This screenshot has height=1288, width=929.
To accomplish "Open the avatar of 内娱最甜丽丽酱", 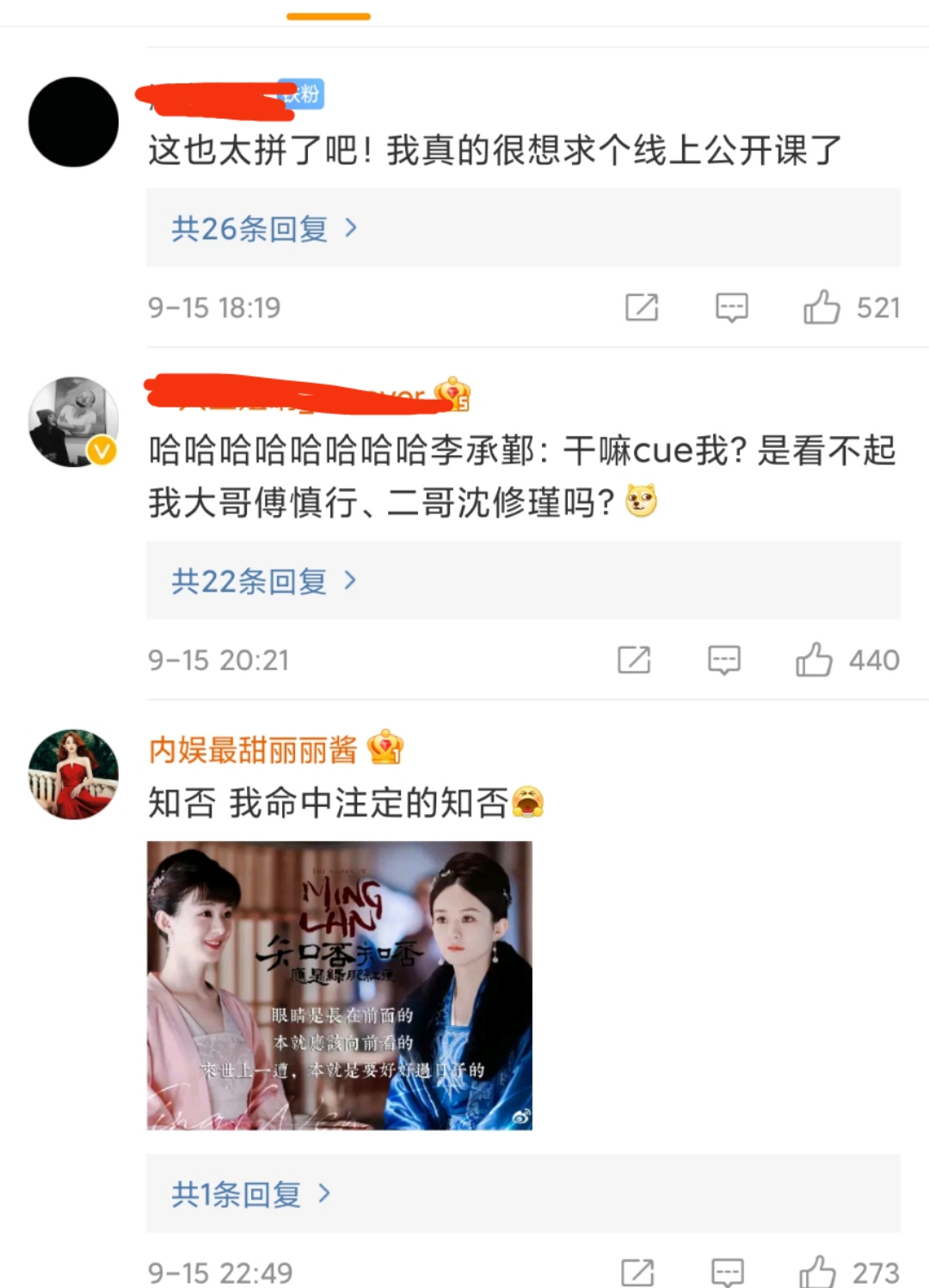I will (73, 774).
